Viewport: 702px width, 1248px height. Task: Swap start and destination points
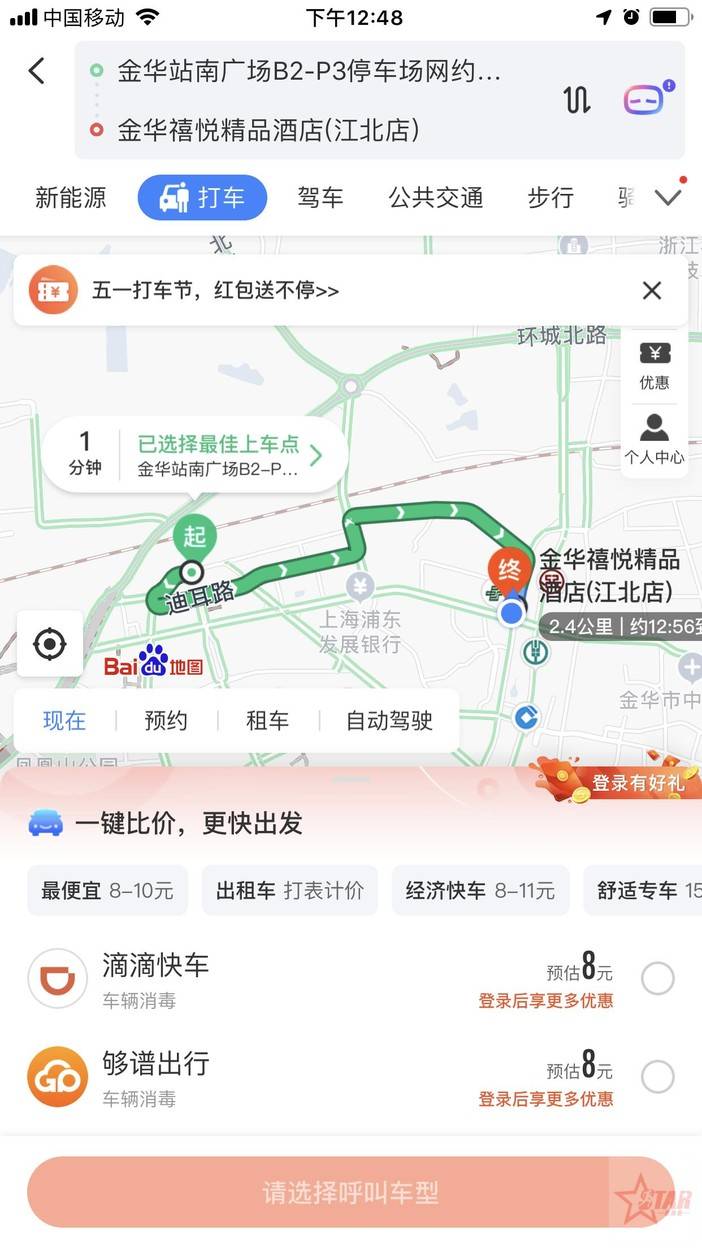[577, 100]
